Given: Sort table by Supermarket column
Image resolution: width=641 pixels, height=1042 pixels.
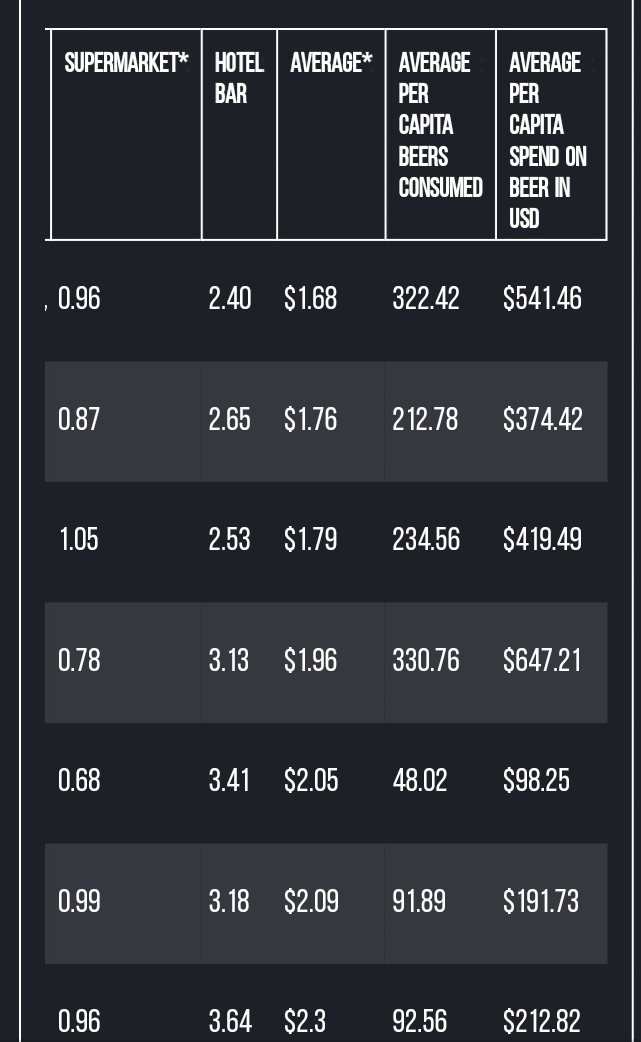Looking at the screenshot, I should (126, 63).
